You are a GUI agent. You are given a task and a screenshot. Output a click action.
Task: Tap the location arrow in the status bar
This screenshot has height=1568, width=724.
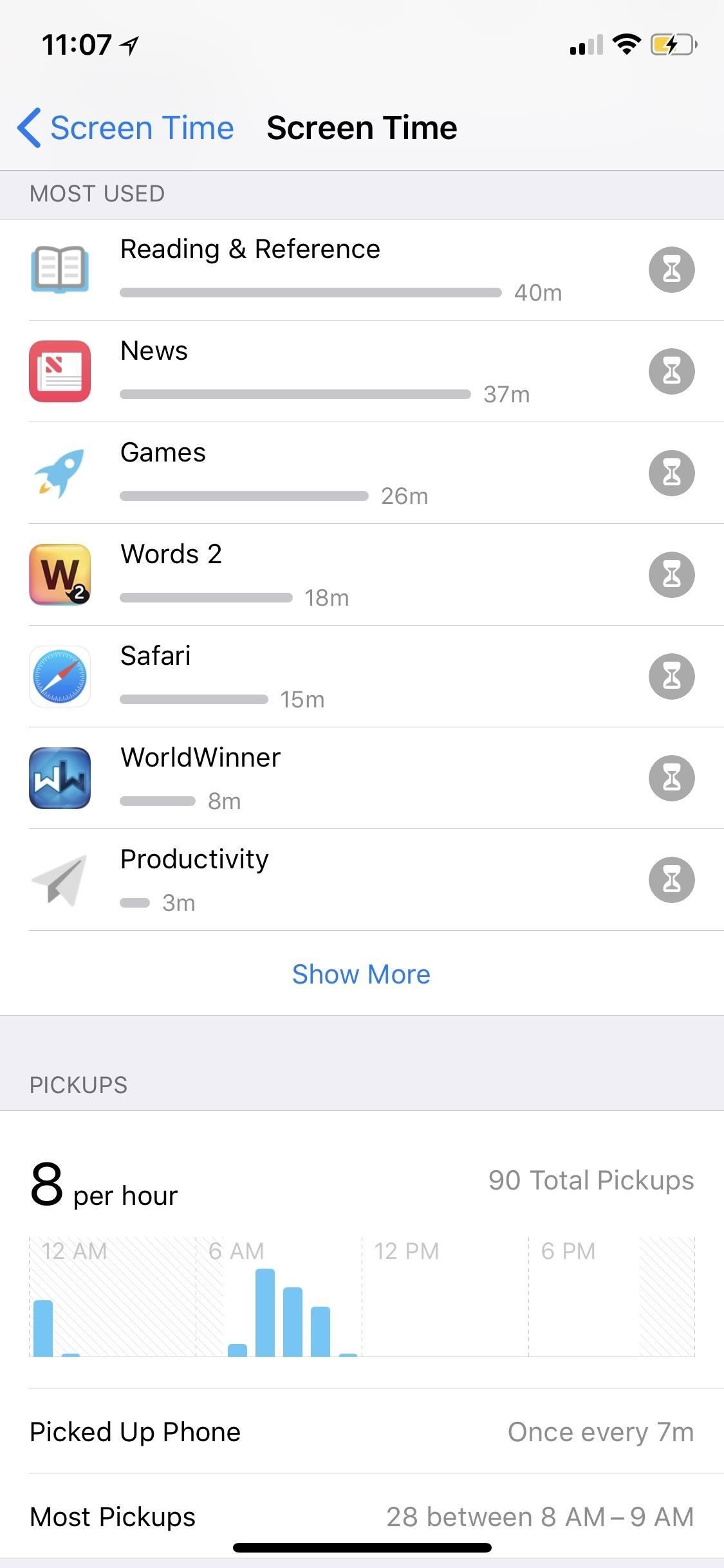129,44
